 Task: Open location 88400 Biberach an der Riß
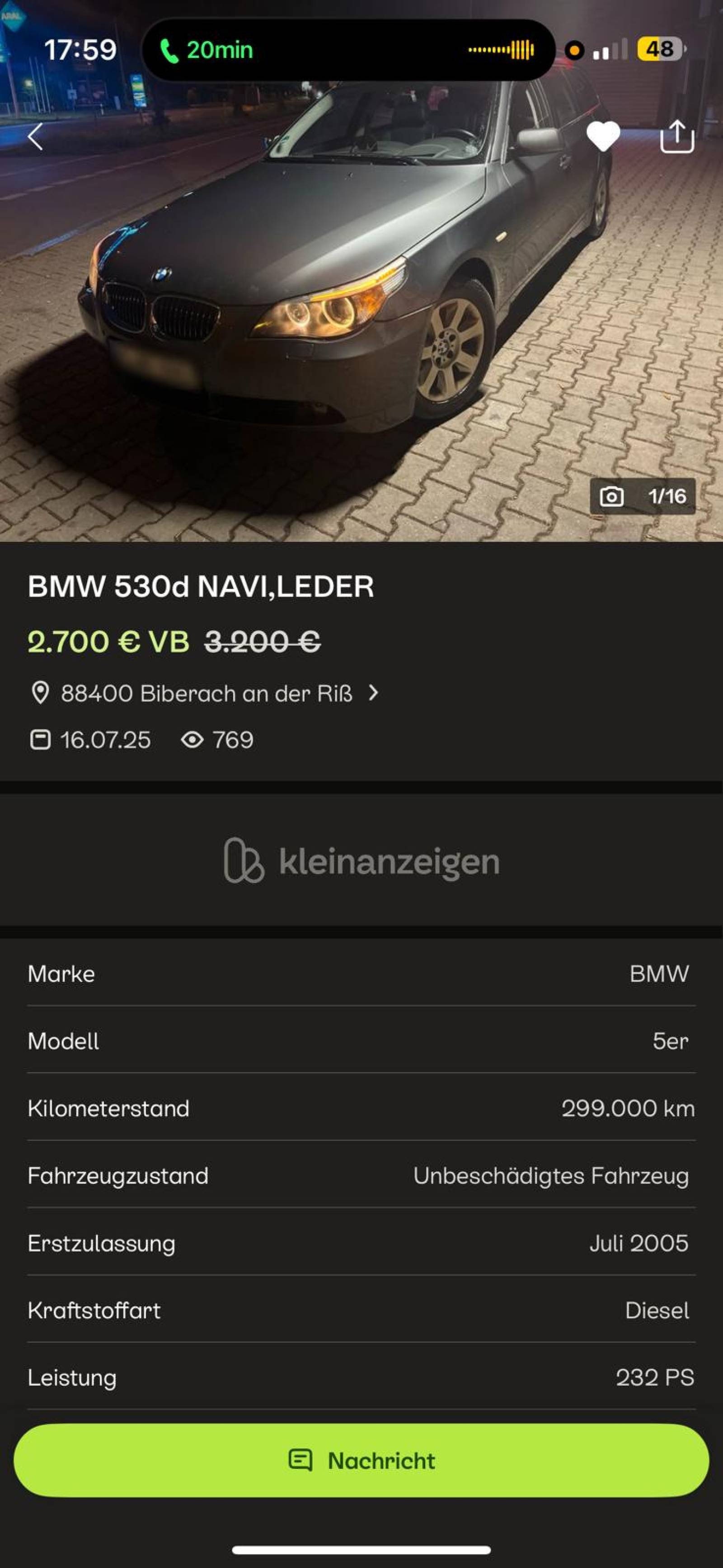pos(207,693)
